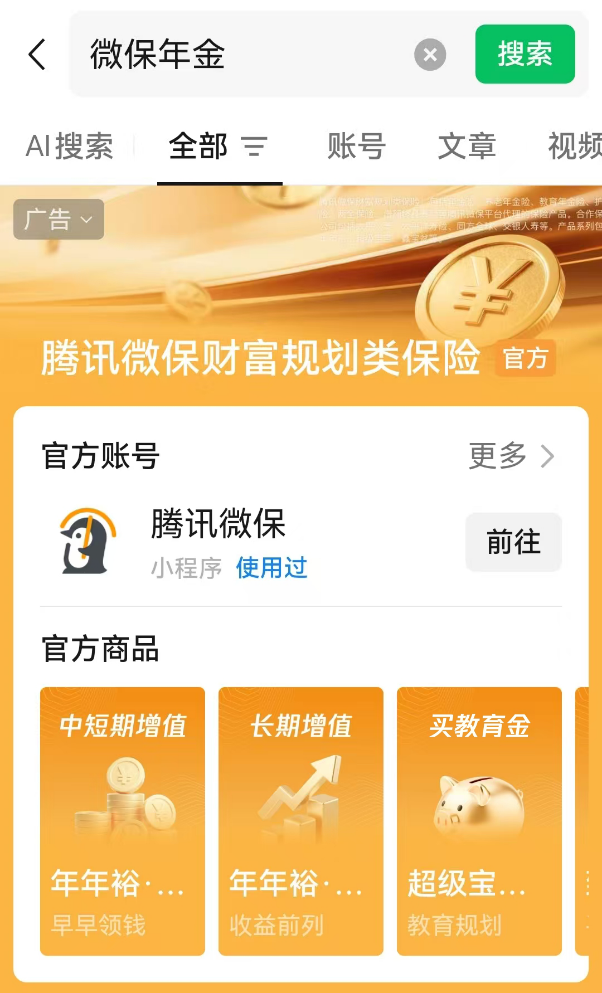The image size is (602, 993).
Task: Open the 买教育金 product card
Action: coord(479,820)
